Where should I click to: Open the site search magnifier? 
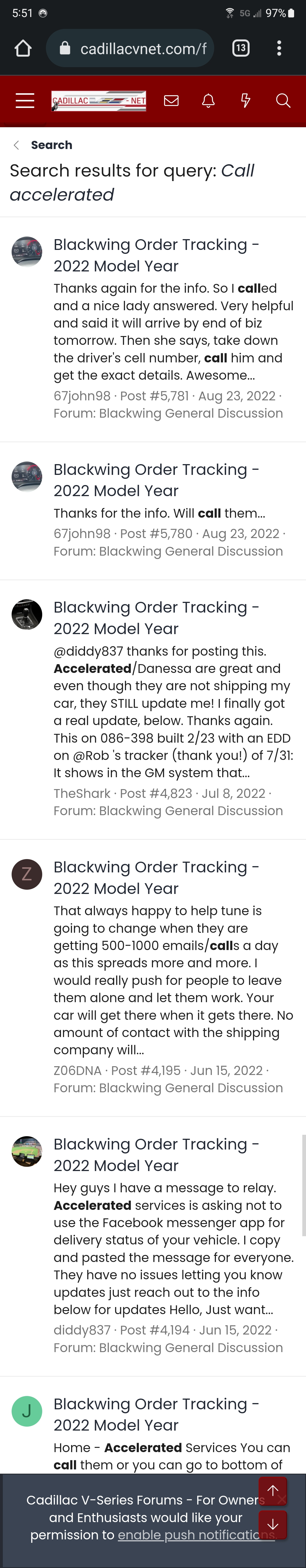coord(283,100)
